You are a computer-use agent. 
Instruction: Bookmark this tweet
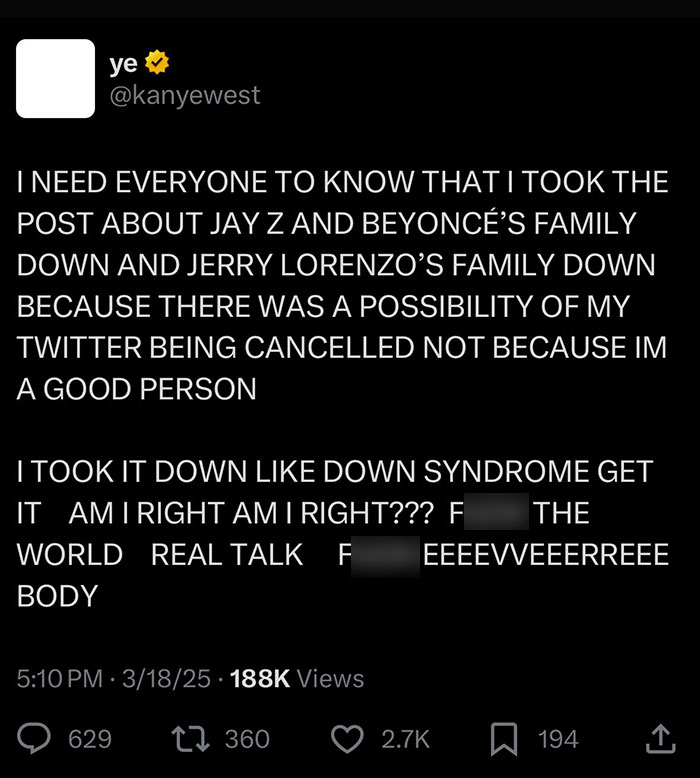tap(505, 739)
